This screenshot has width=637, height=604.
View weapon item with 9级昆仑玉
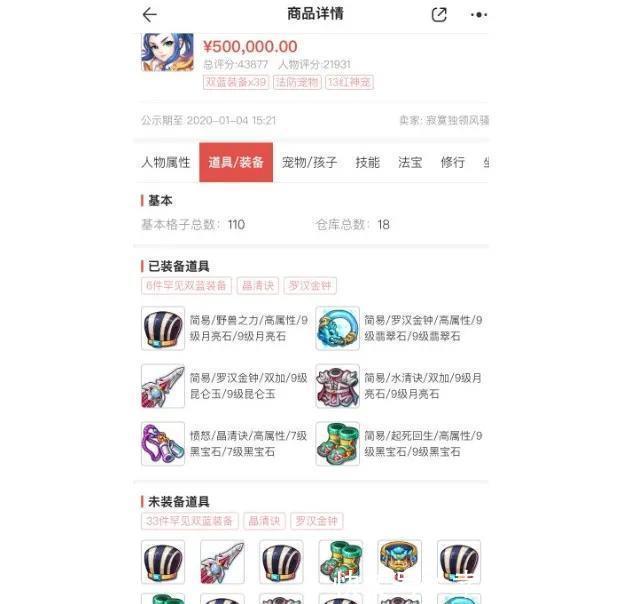[x=162, y=386]
